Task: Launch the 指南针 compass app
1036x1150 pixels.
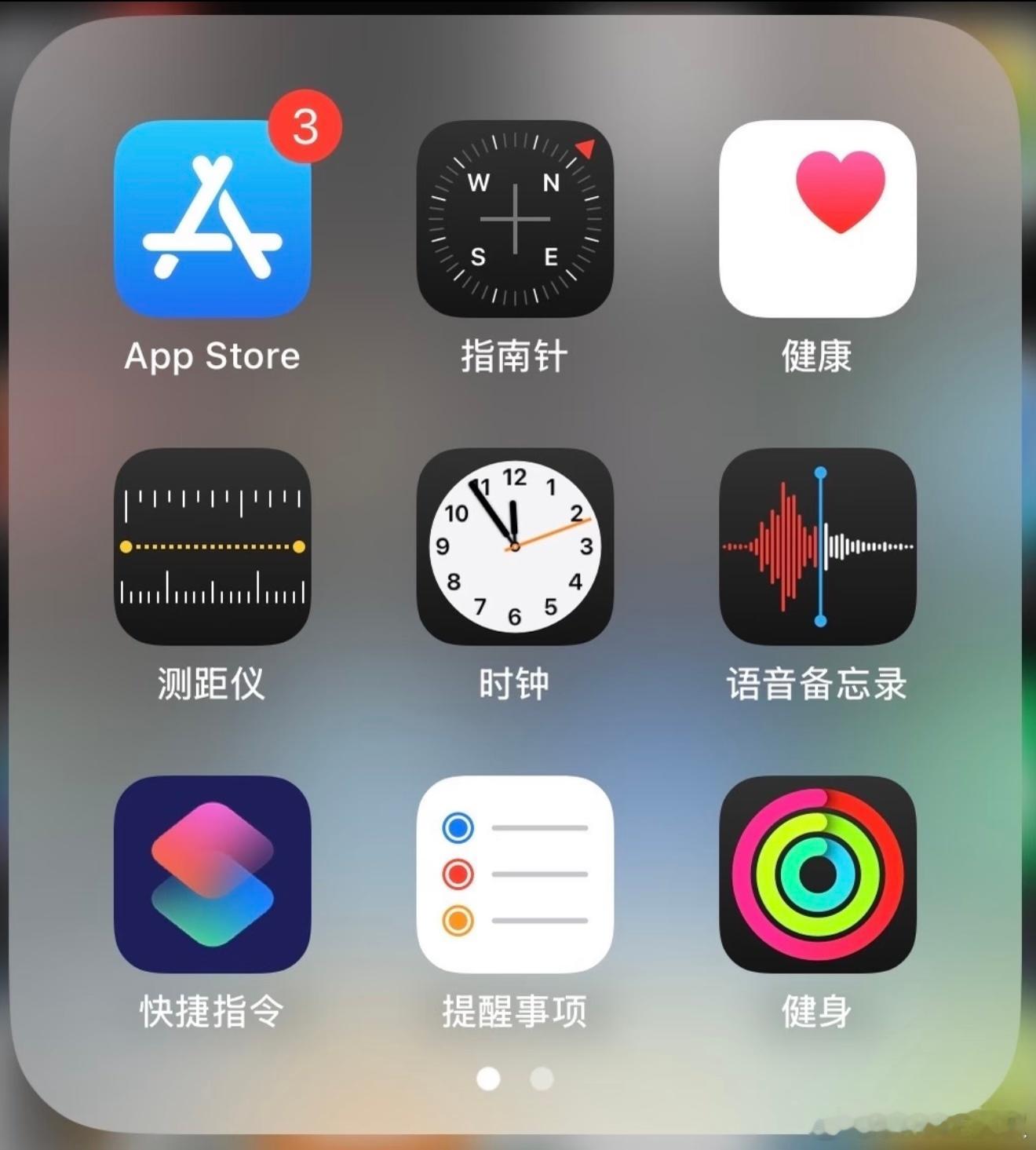Action: pos(515,220)
